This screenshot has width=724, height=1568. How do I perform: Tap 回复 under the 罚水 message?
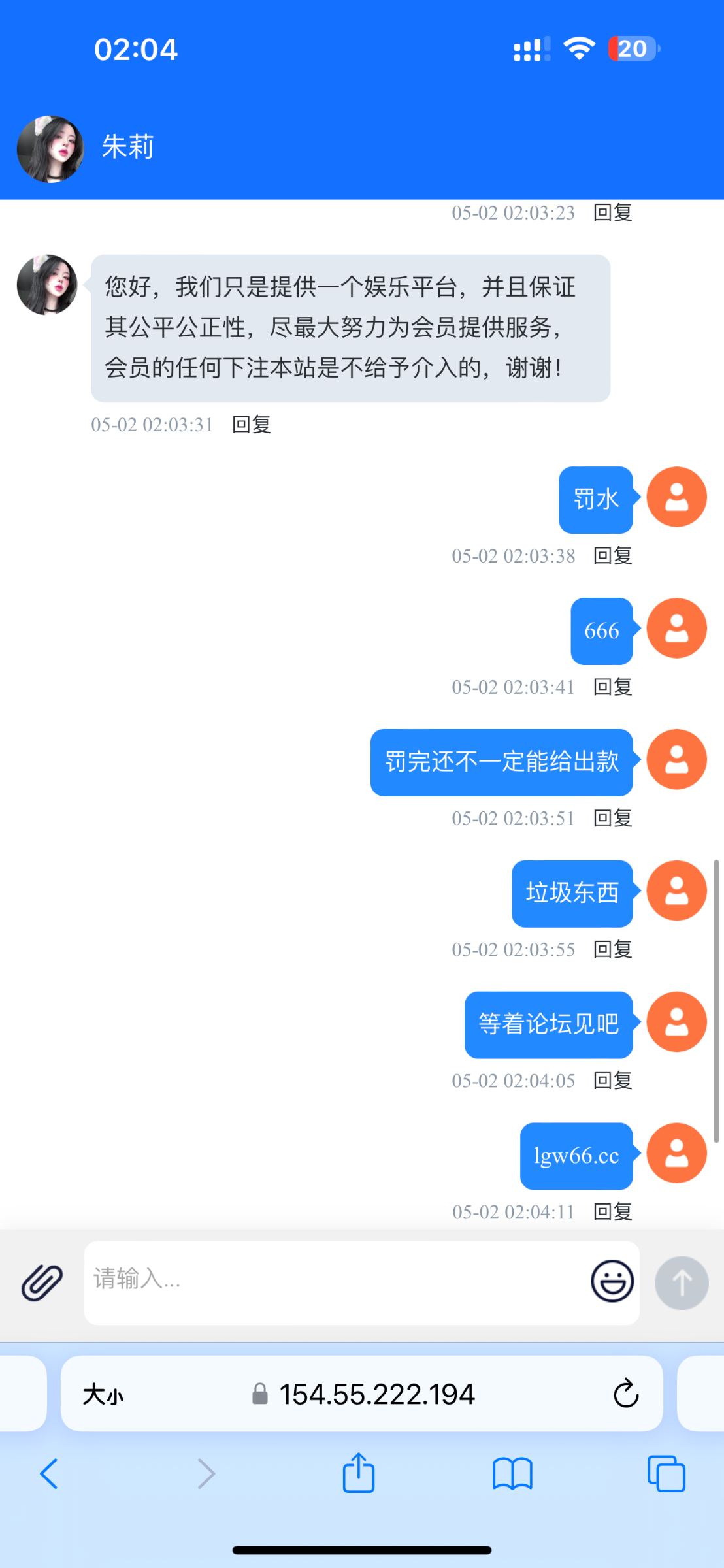click(x=612, y=555)
